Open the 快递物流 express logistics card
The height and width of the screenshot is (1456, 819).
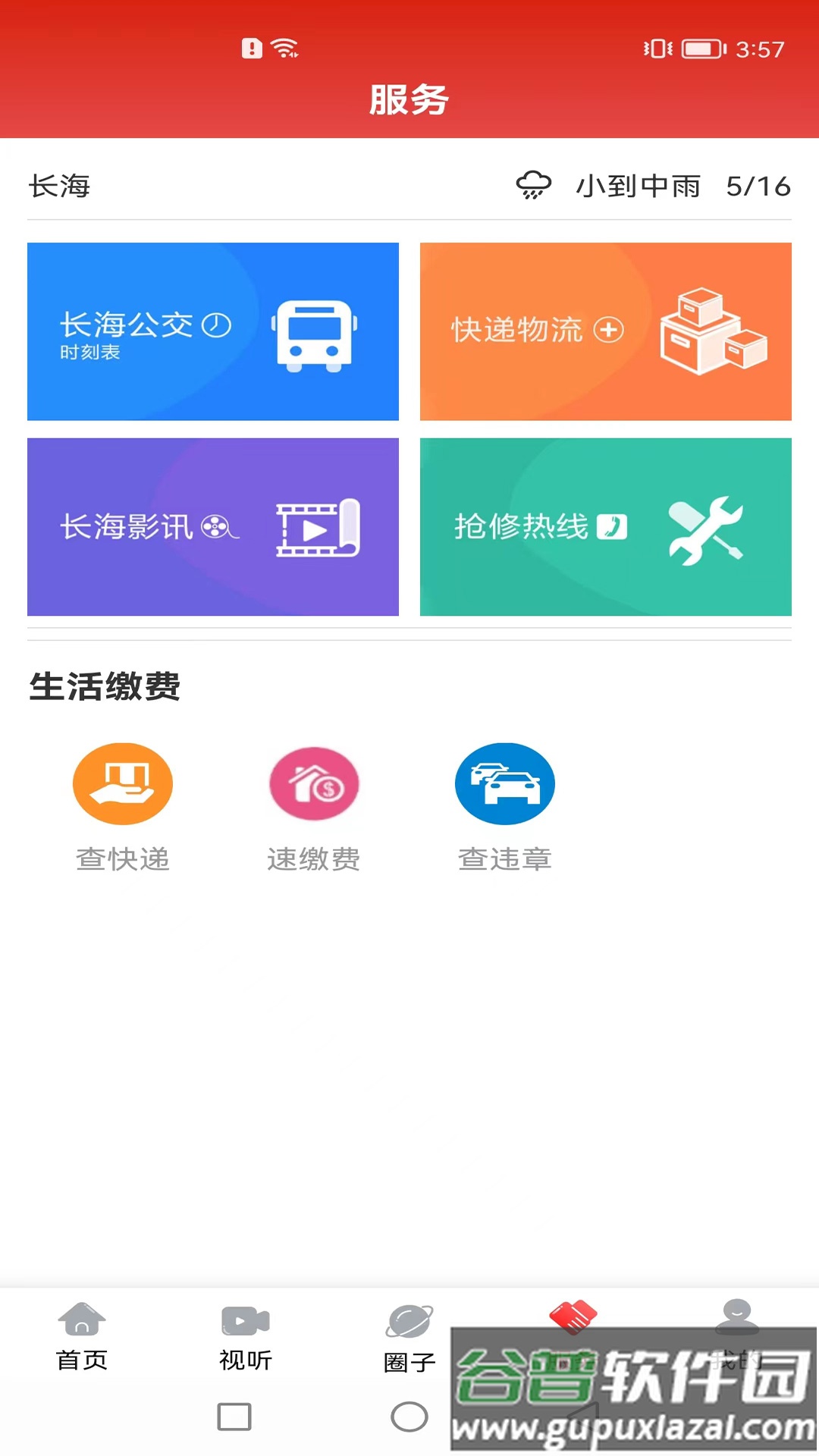pyautogui.click(x=604, y=331)
